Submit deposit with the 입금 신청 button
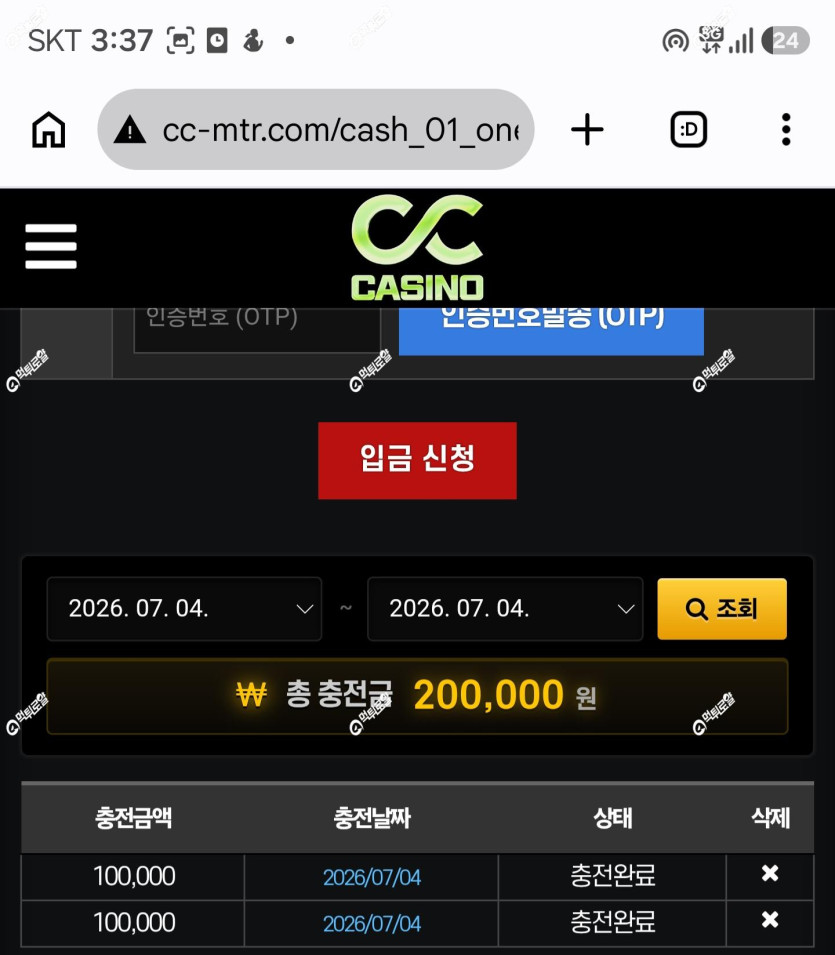Image resolution: width=835 pixels, height=955 pixels. [417, 460]
